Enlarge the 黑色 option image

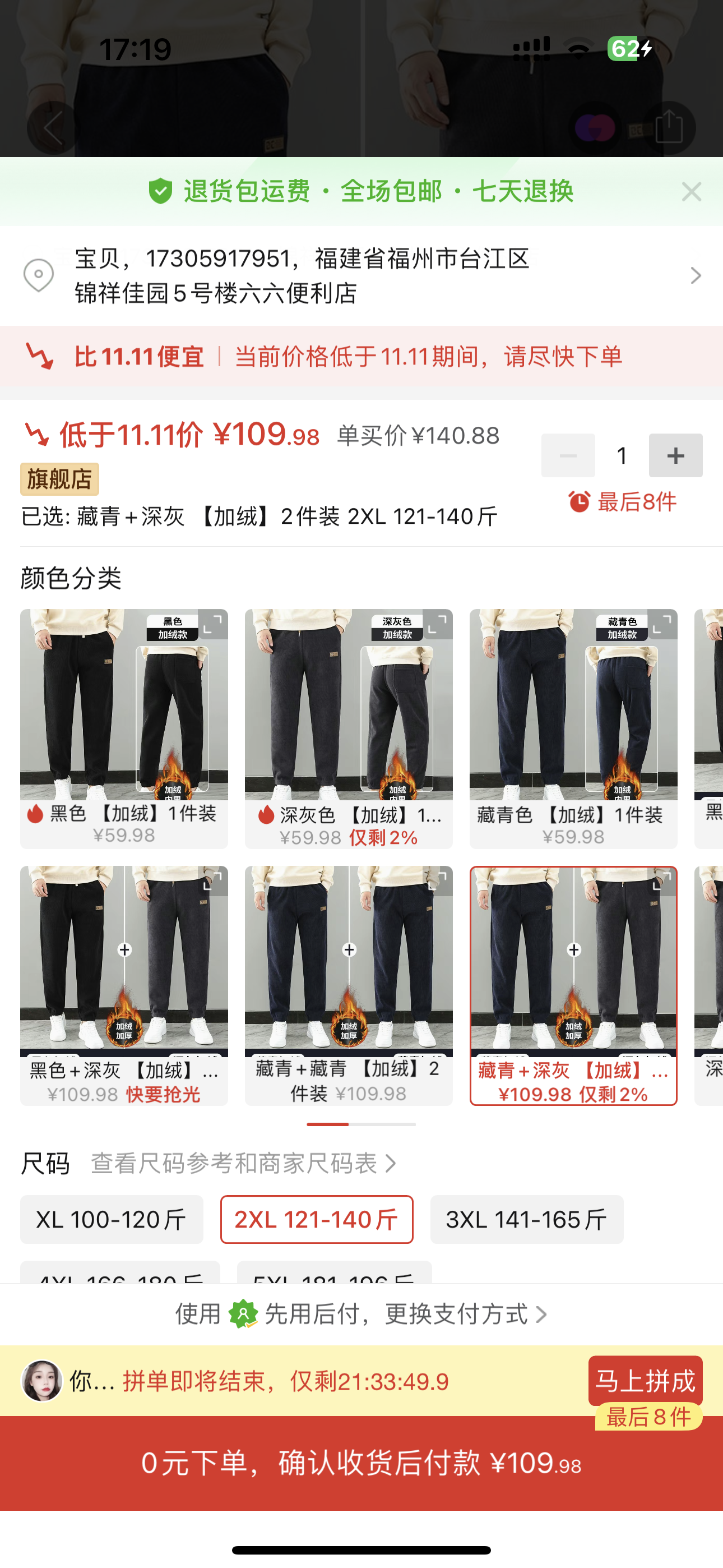[x=213, y=624]
